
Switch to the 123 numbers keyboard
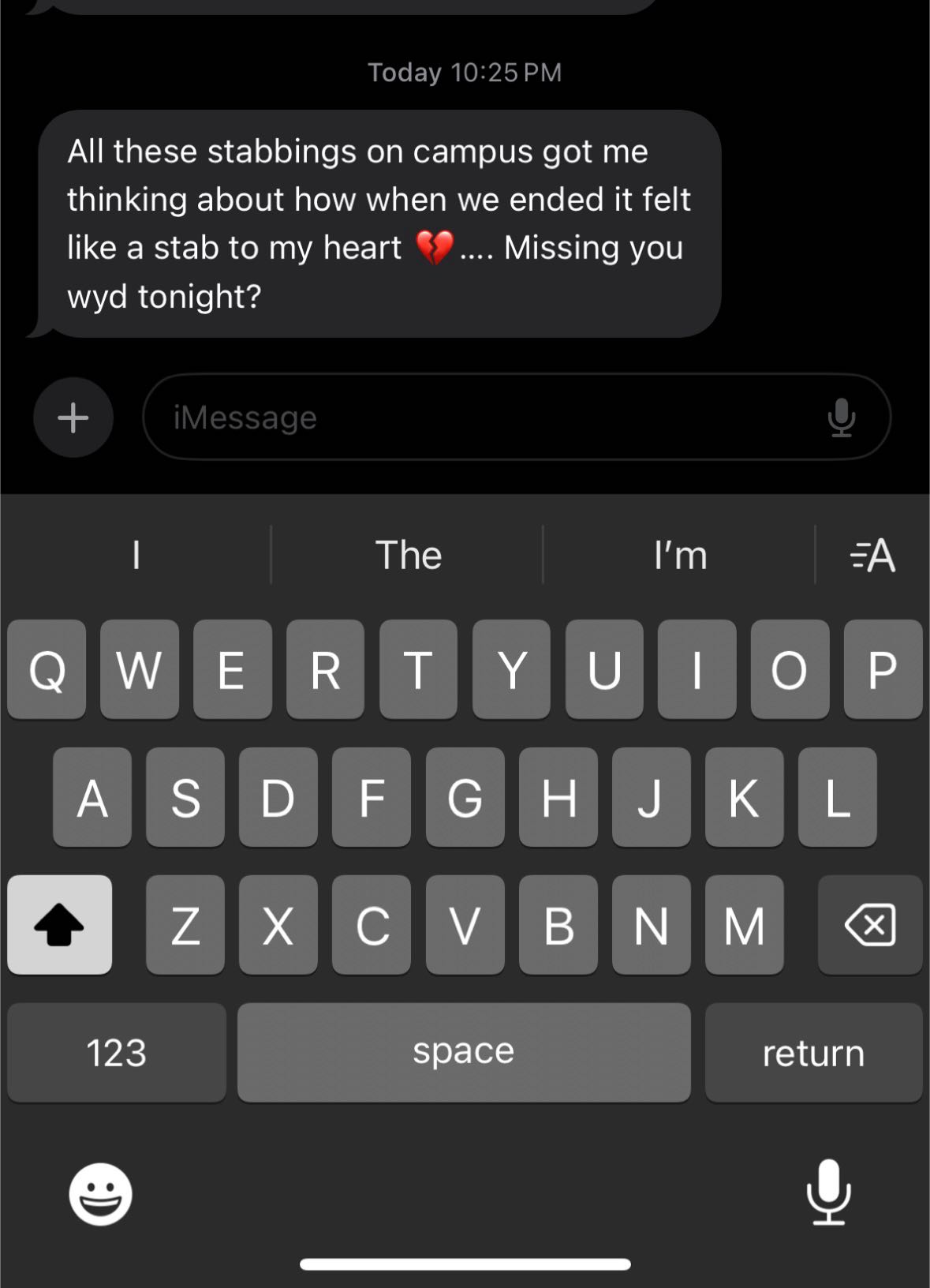coord(117,1053)
